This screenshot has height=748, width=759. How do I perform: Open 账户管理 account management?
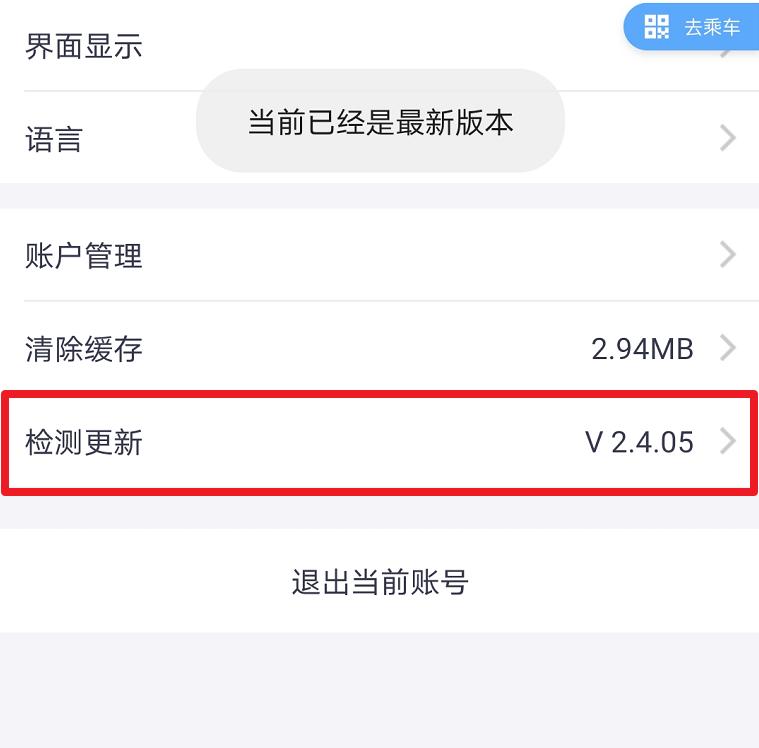coord(380,255)
